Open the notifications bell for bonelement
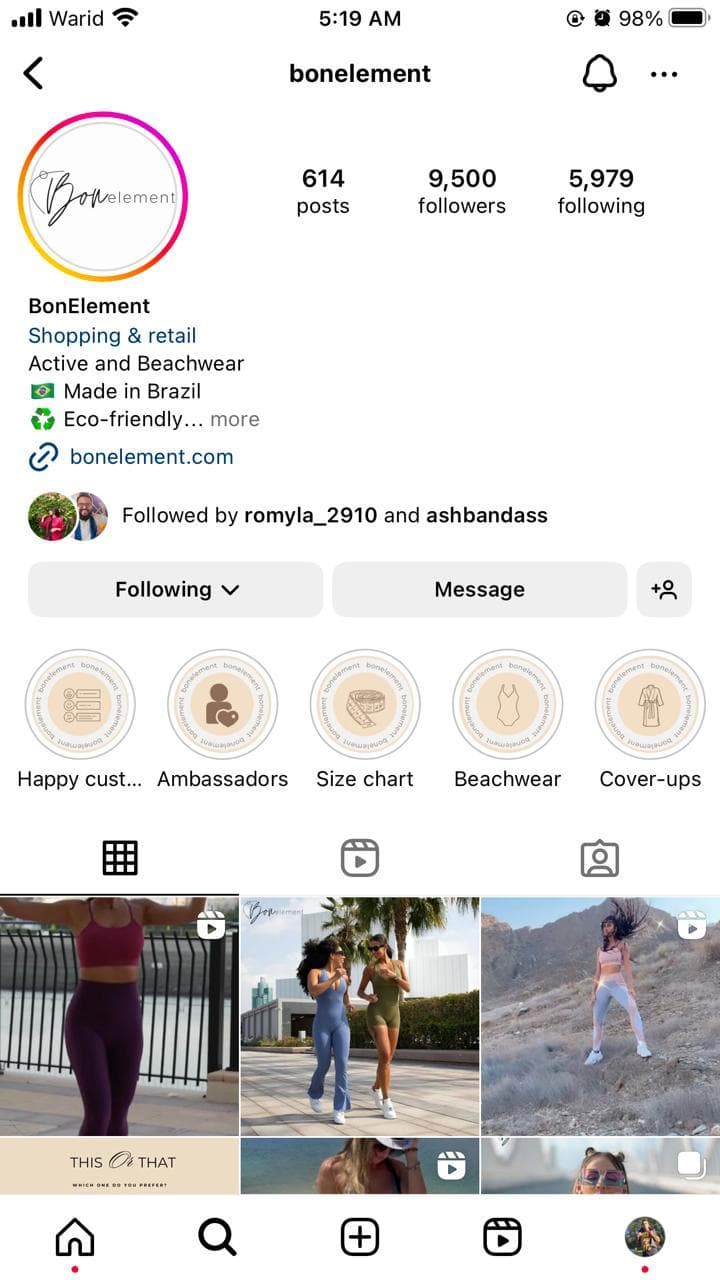720x1280 pixels. tap(600, 73)
